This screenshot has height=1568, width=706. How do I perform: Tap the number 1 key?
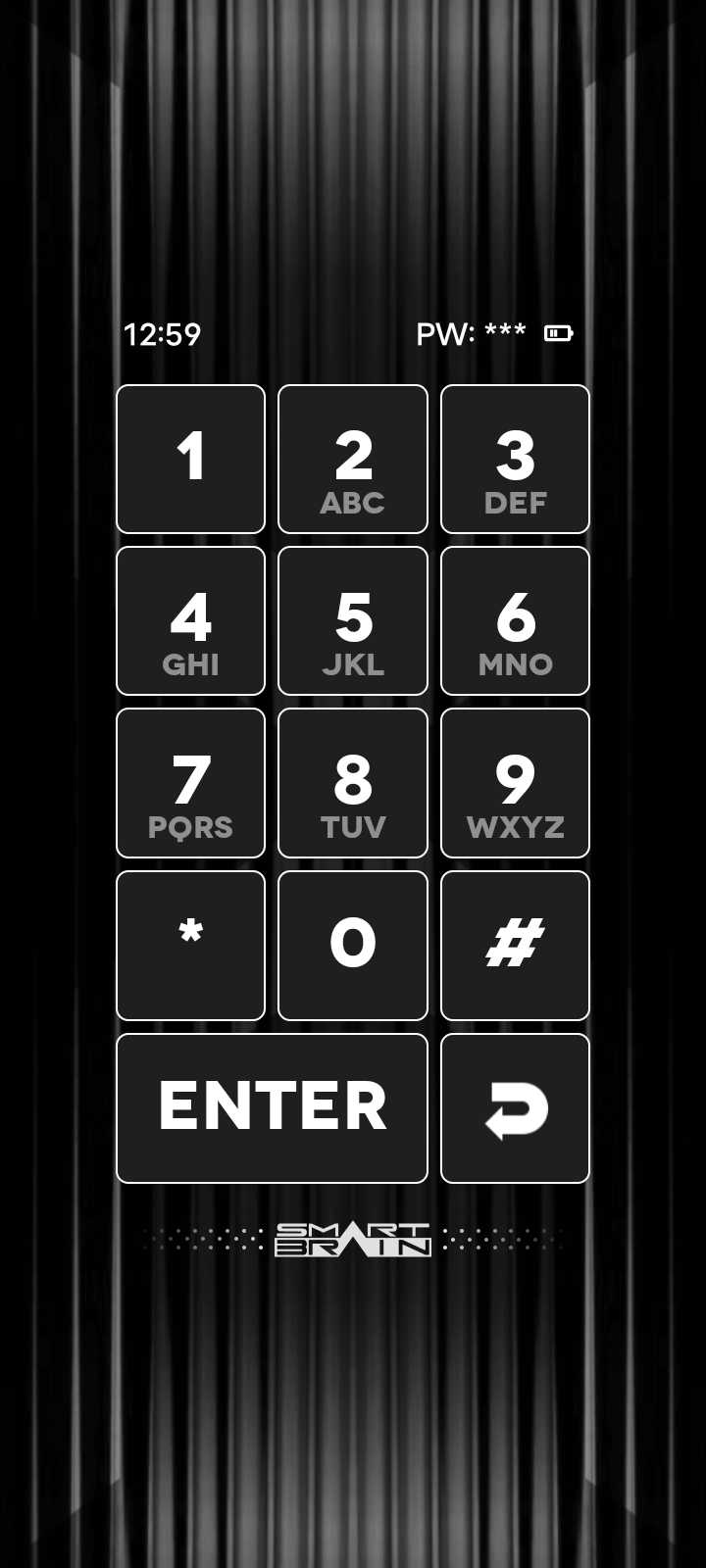190,459
